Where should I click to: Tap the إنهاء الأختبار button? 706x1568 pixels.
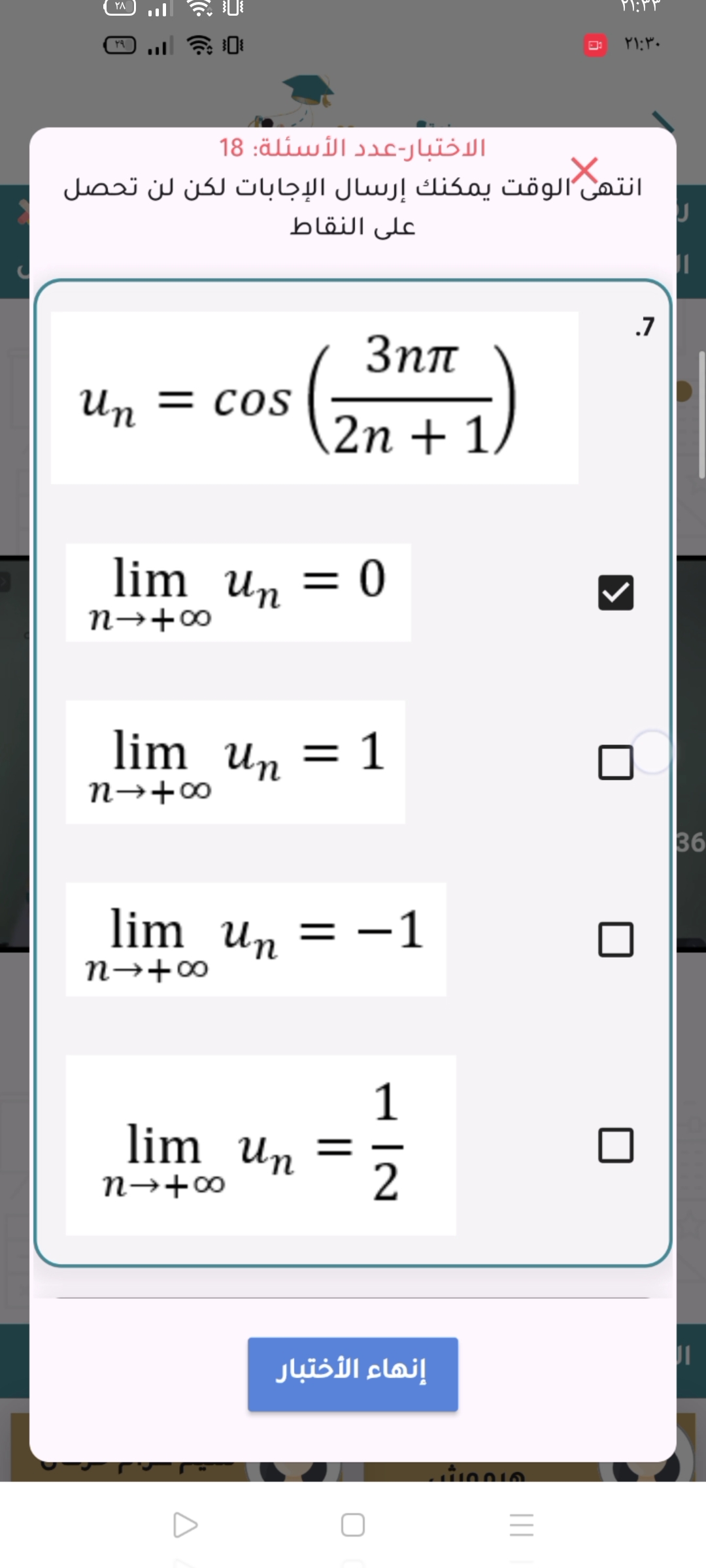coord(352,1374)
